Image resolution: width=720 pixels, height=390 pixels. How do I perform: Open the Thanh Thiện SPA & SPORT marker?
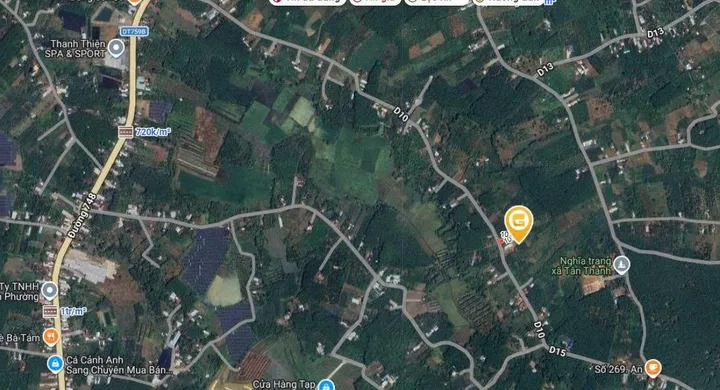[x=116, y=48]
